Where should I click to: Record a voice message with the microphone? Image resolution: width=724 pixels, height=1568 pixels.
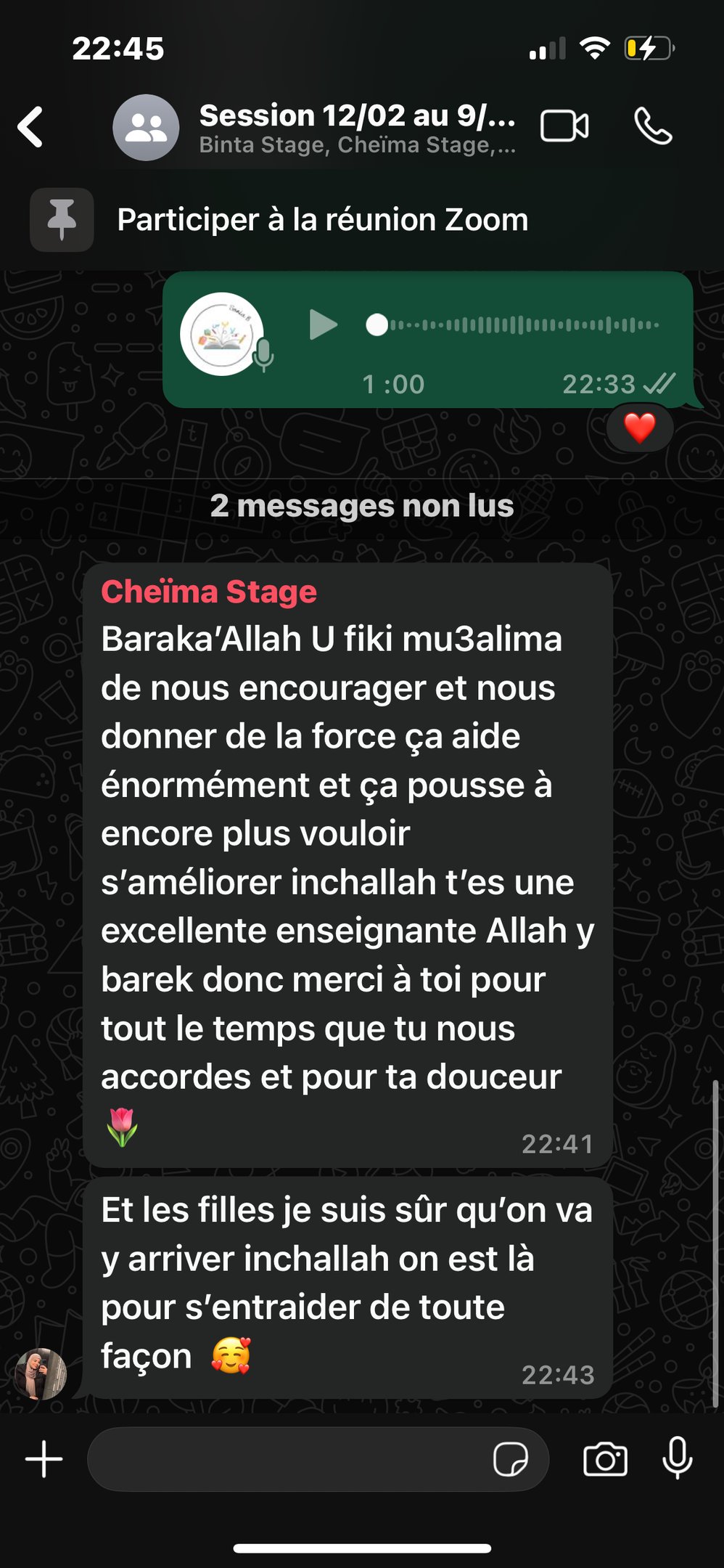pyautogui.click(x=678, y=1458)
